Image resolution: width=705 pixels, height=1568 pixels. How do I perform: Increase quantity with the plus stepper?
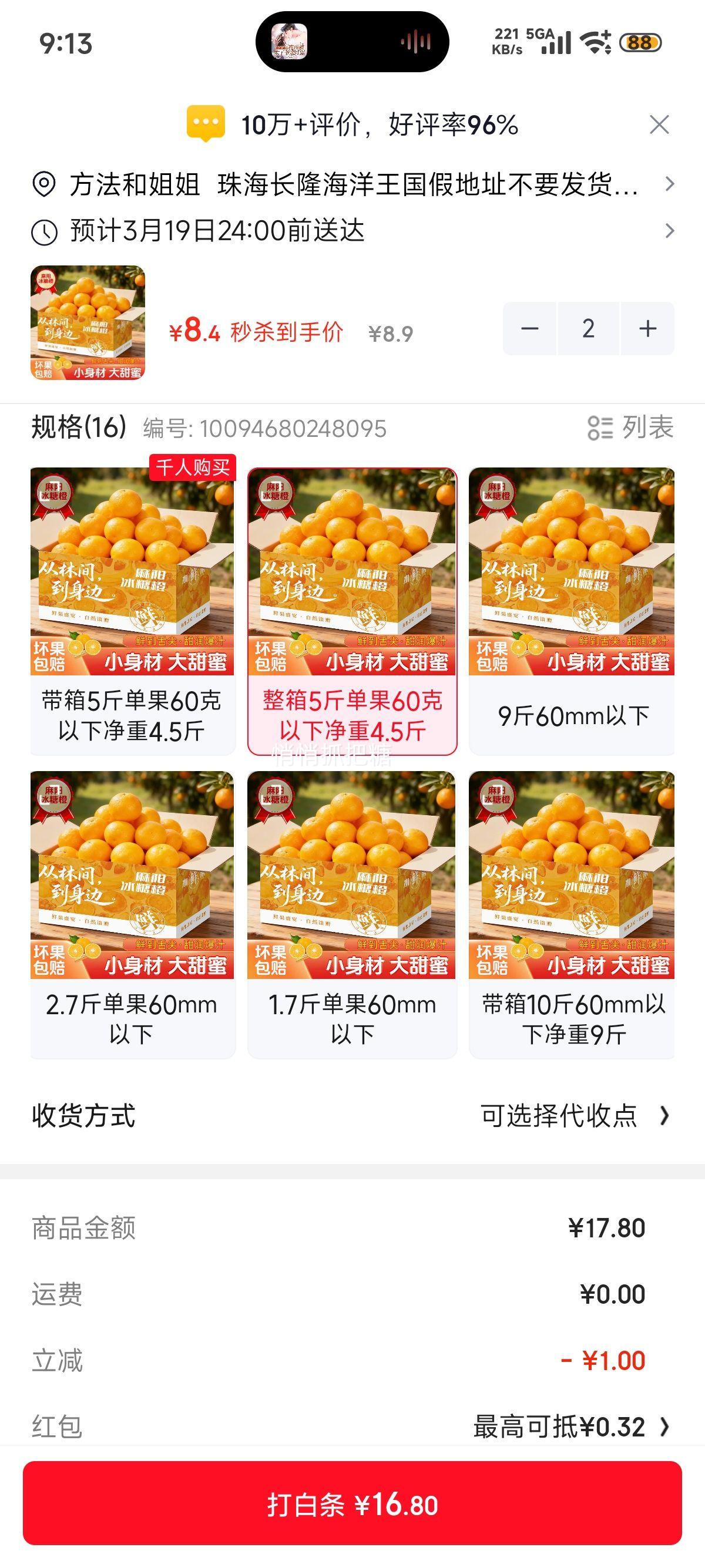pos(649,329)
